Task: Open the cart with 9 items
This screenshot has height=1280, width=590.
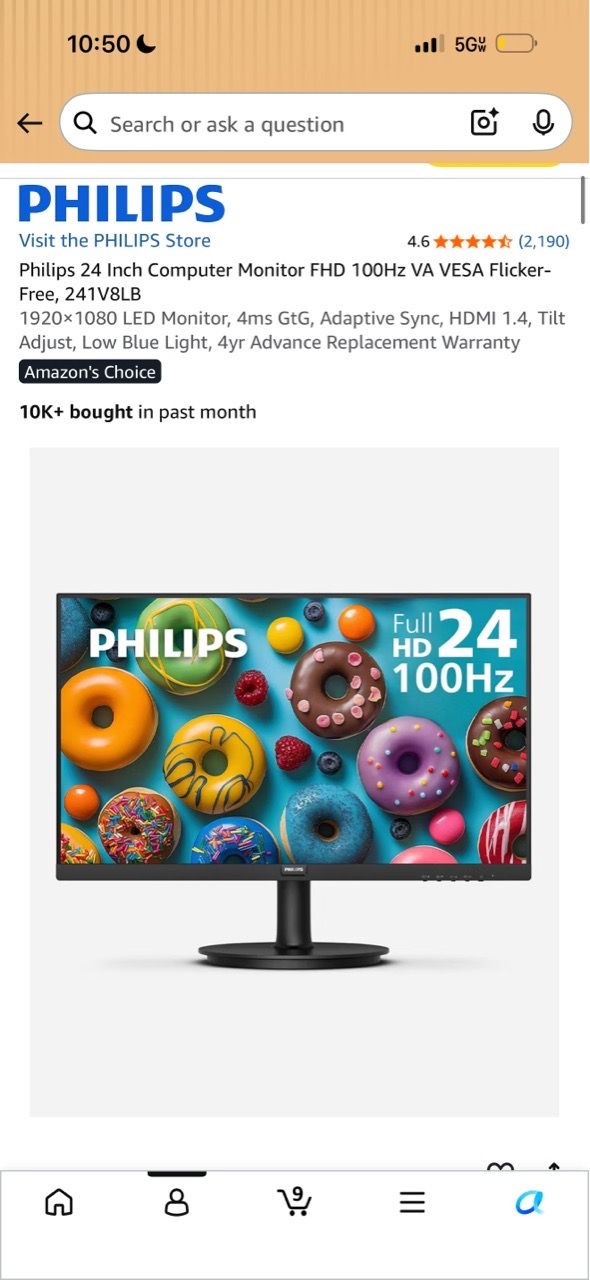Action: point(294,1201)
